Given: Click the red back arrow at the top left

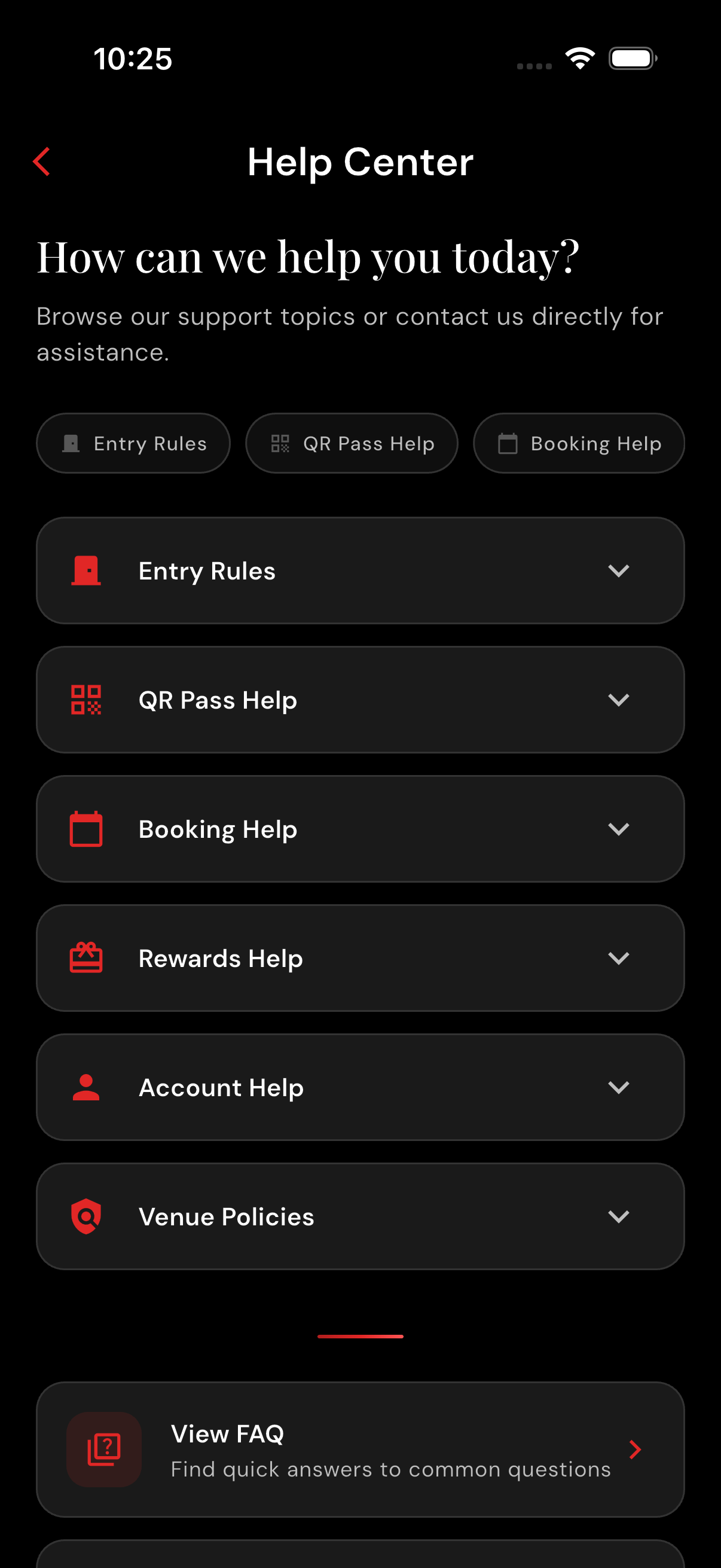Looking at the screenshot, I should [41, 162].
